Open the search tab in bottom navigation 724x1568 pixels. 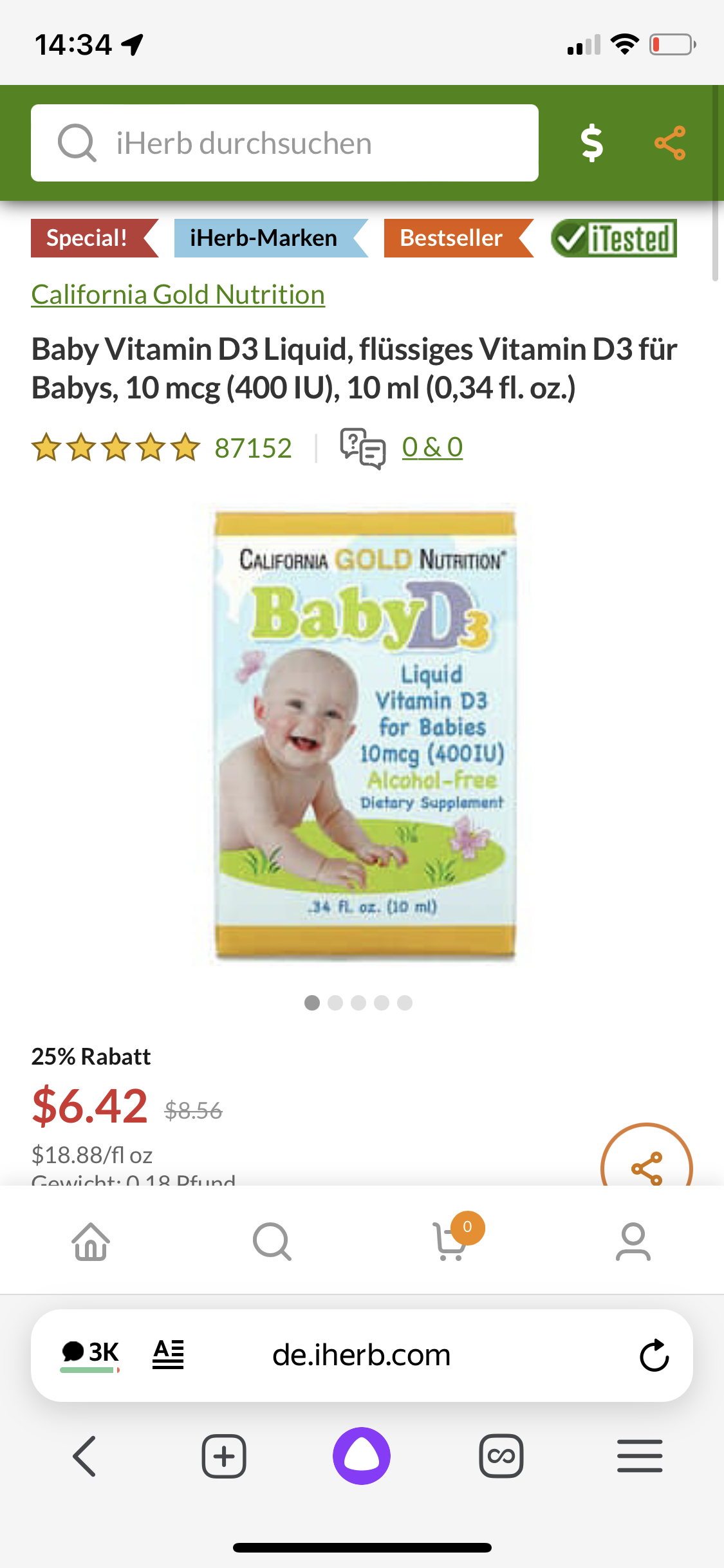pyautogui.click(x=272, y=1241)
